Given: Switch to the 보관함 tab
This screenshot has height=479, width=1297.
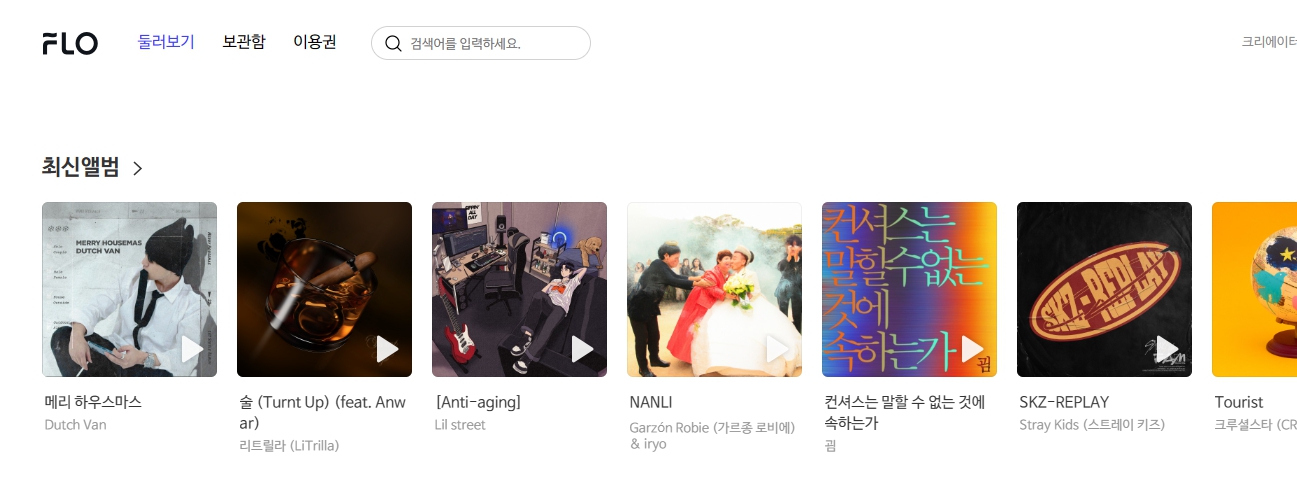Looking at the screenshot, I should click(244, 42).
